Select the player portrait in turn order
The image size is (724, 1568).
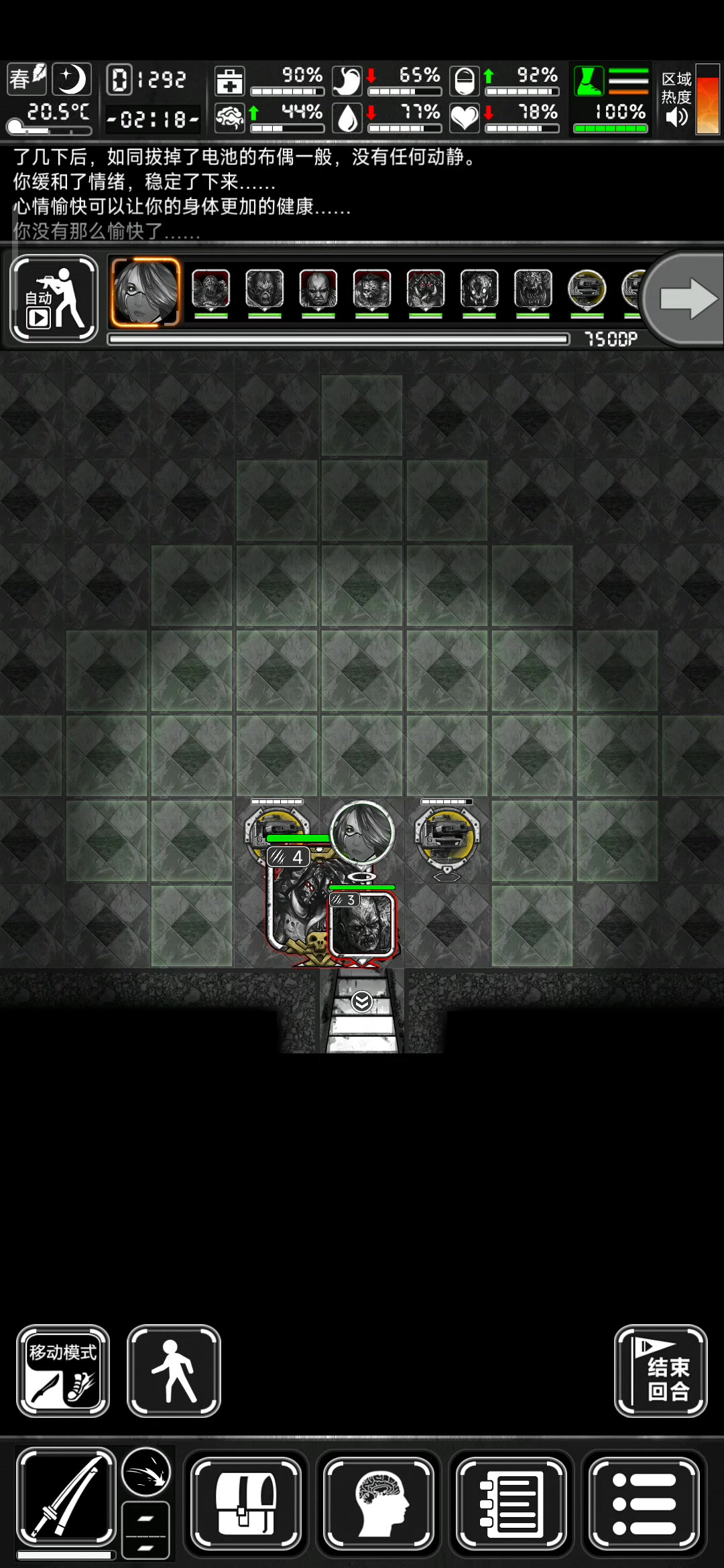coord(146,292)
